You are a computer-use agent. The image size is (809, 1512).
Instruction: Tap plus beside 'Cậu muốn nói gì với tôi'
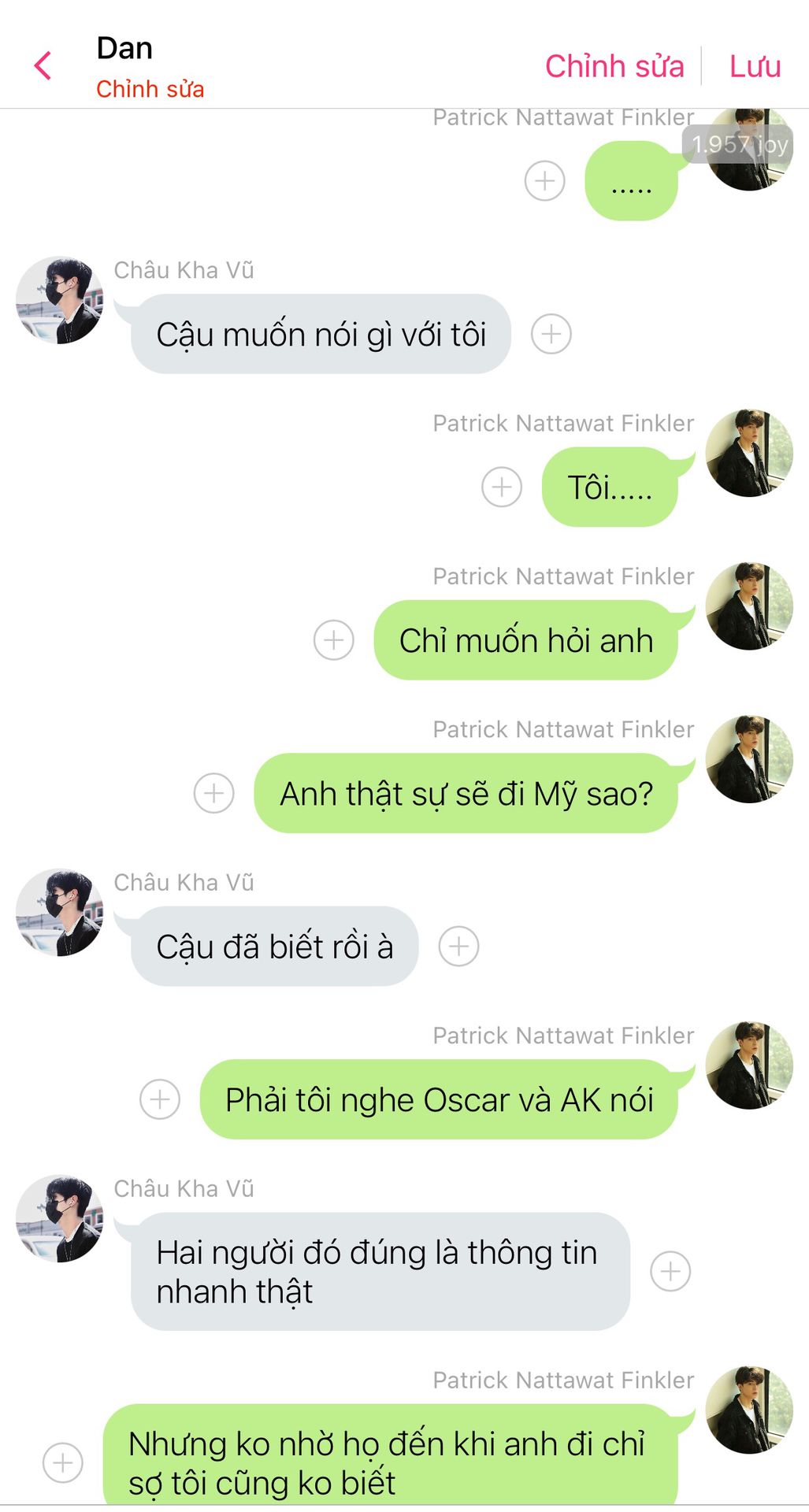click(x=551, y=334)
